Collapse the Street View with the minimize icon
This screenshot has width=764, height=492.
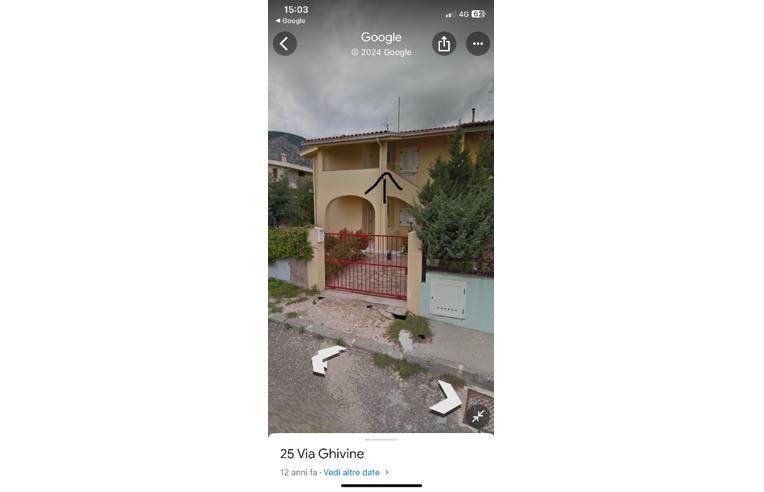478,416
